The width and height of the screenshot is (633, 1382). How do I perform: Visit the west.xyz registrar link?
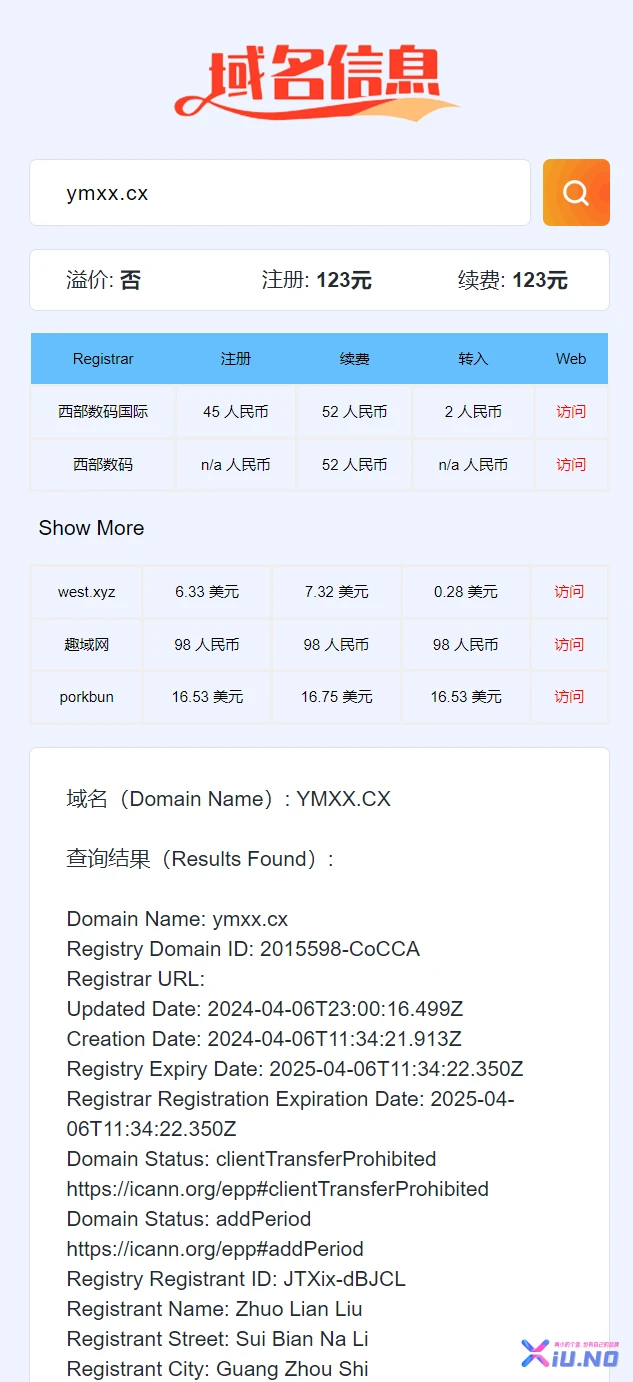(569, 592)
